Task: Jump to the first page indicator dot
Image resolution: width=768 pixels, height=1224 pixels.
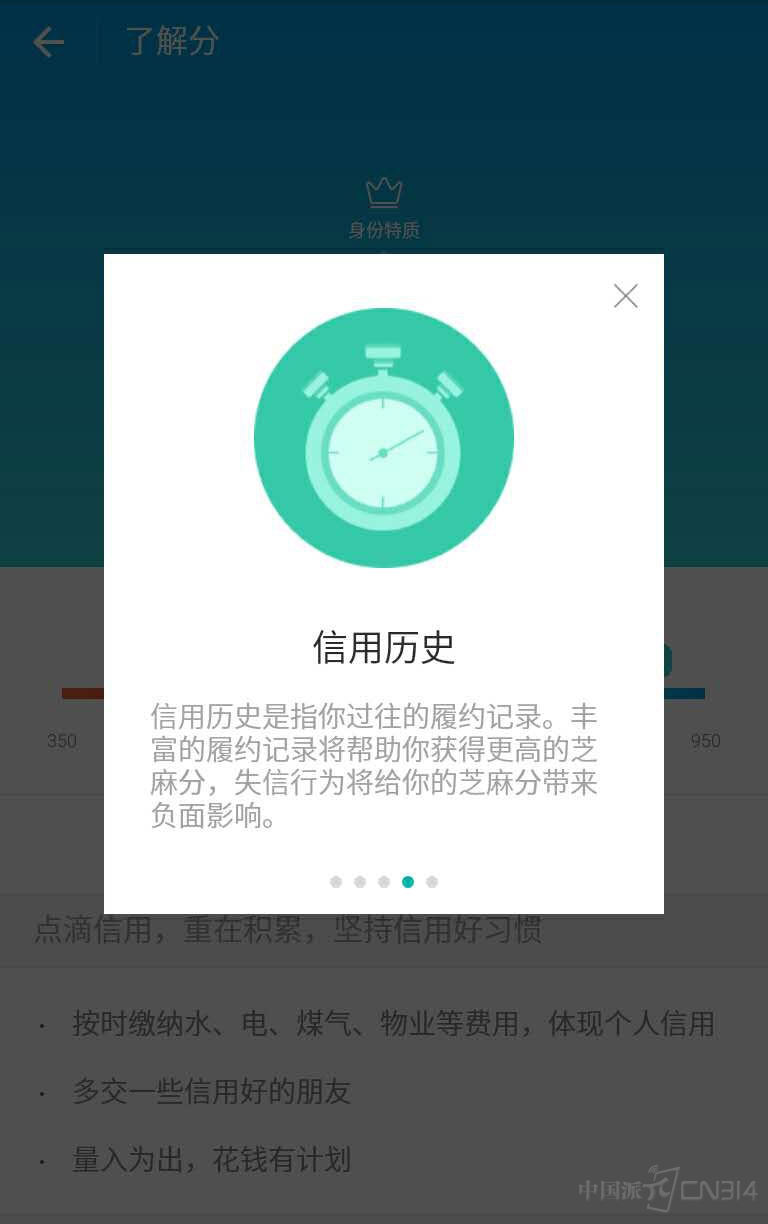Action: pyautogui.click(x=336, y=882)
